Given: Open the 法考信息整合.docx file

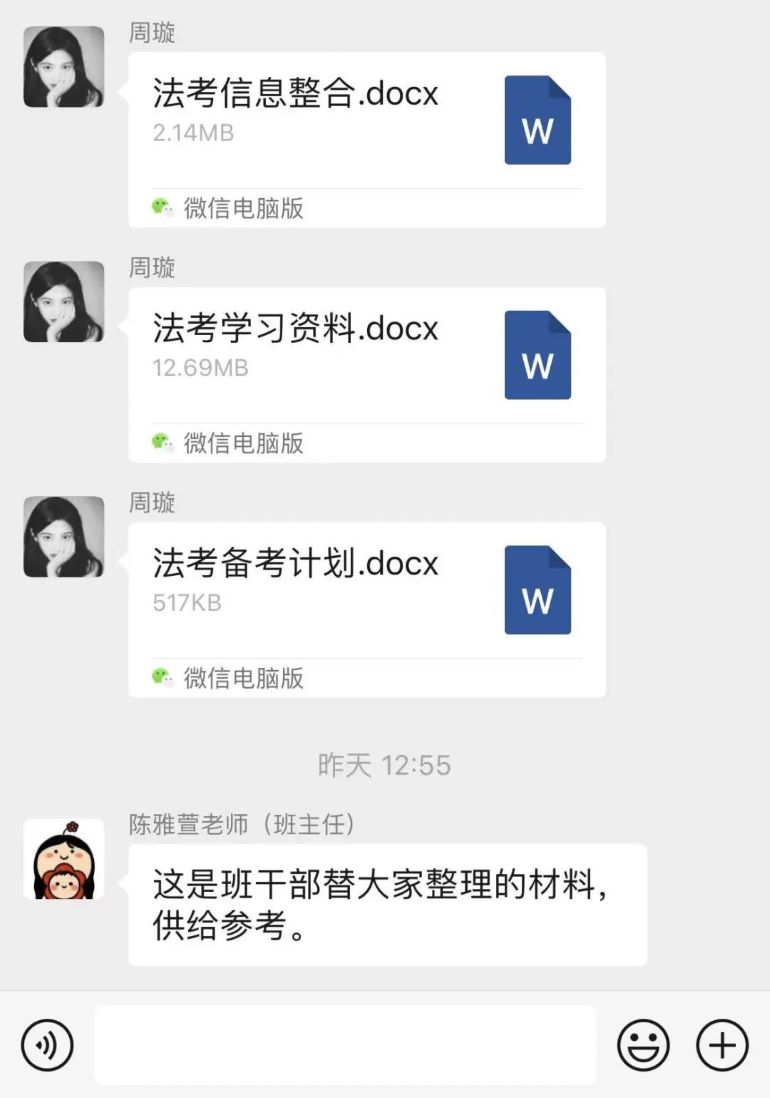Looking at the screenshot, I should click(366, 122).
